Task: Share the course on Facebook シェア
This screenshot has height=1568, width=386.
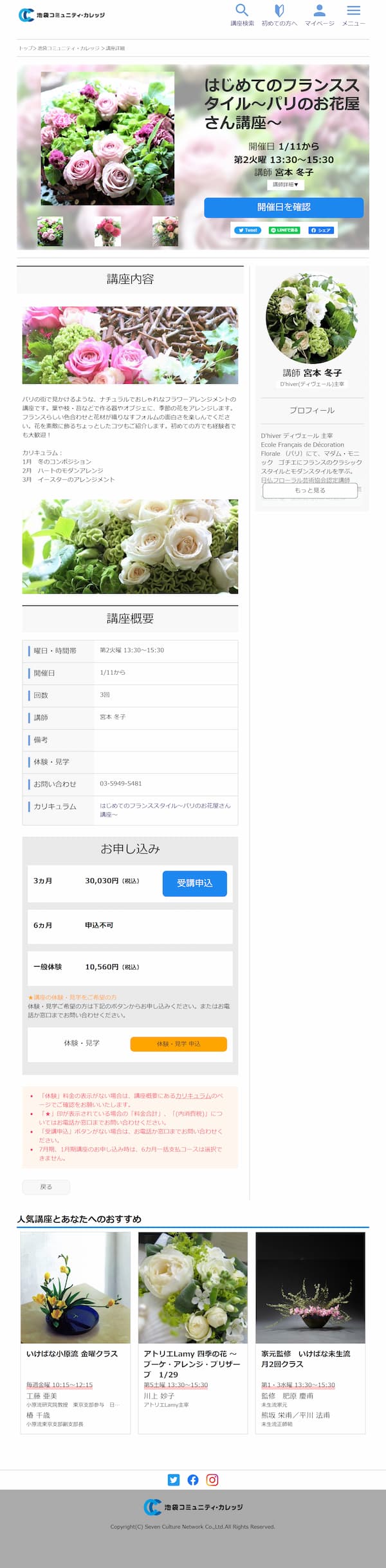Action: click(320, 230)
